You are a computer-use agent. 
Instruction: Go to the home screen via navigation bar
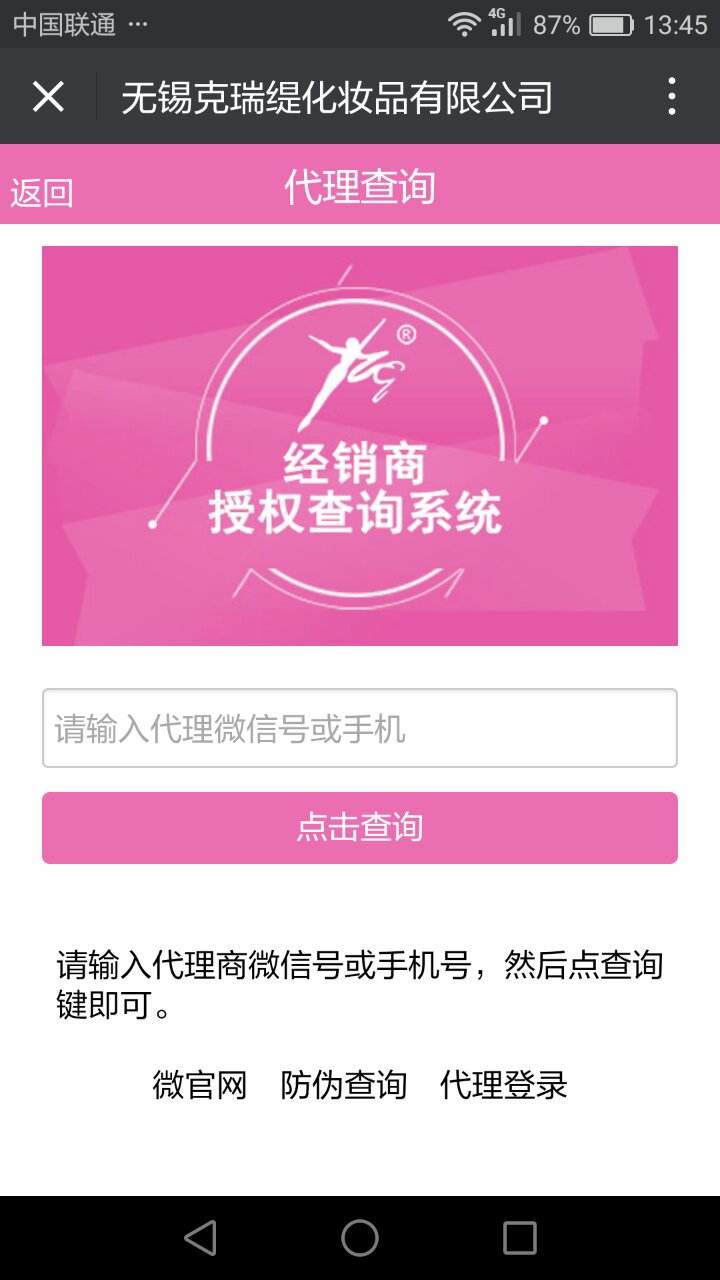(x=360, y=1238)
